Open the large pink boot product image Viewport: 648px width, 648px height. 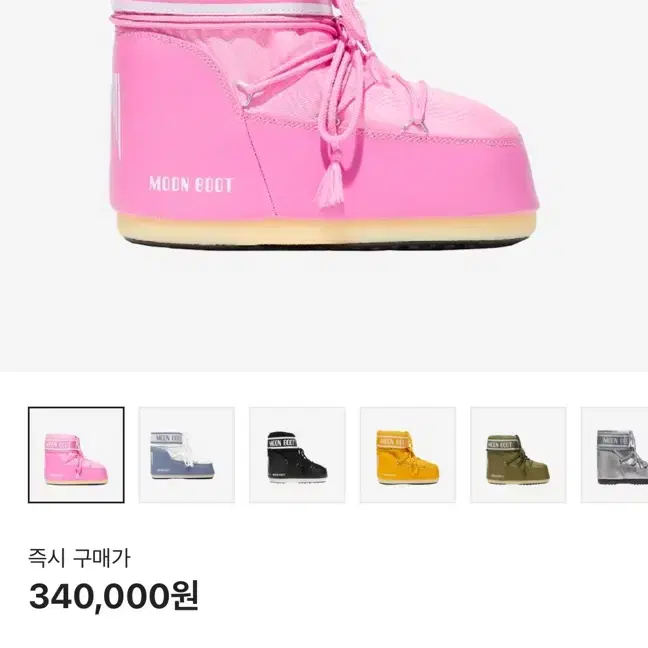[x=324, y=186]
